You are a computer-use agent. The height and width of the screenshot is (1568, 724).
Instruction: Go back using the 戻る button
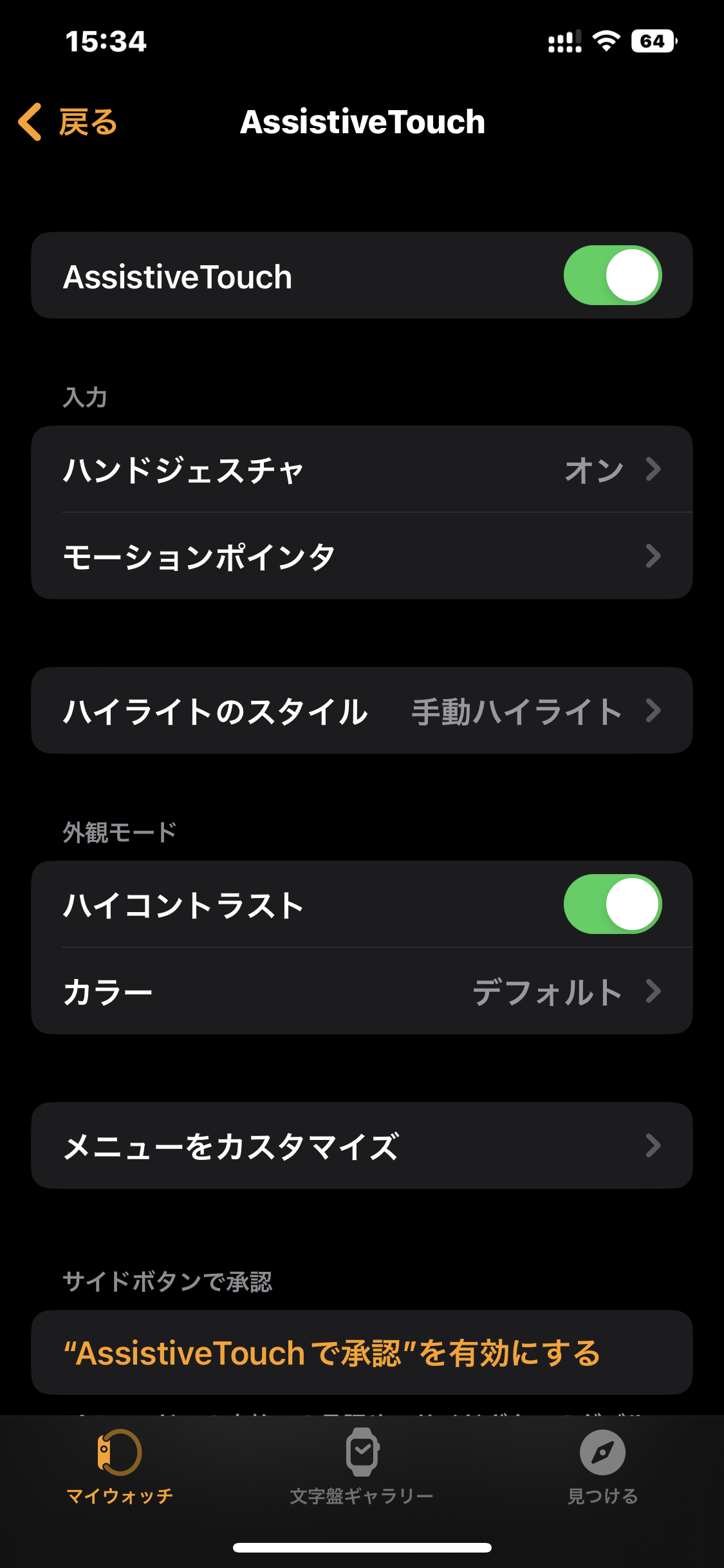click(x=69, y=122)
